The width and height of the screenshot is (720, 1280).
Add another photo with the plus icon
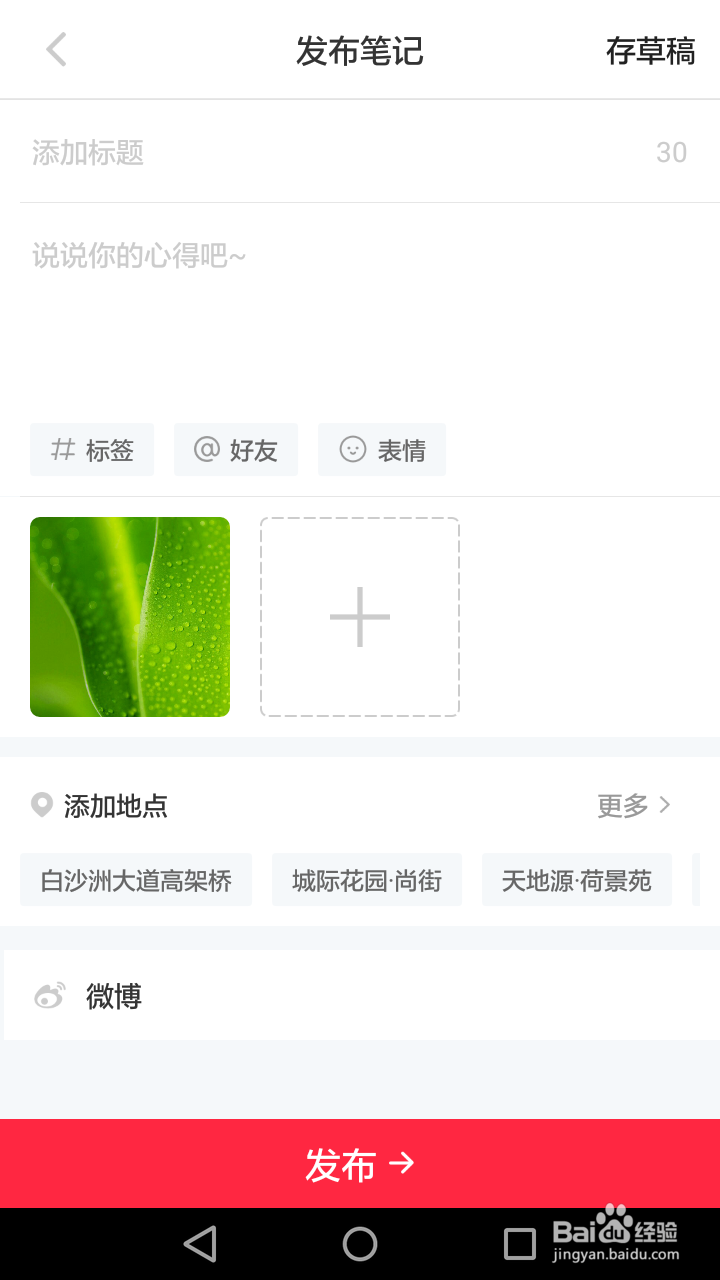coord(359,617)
